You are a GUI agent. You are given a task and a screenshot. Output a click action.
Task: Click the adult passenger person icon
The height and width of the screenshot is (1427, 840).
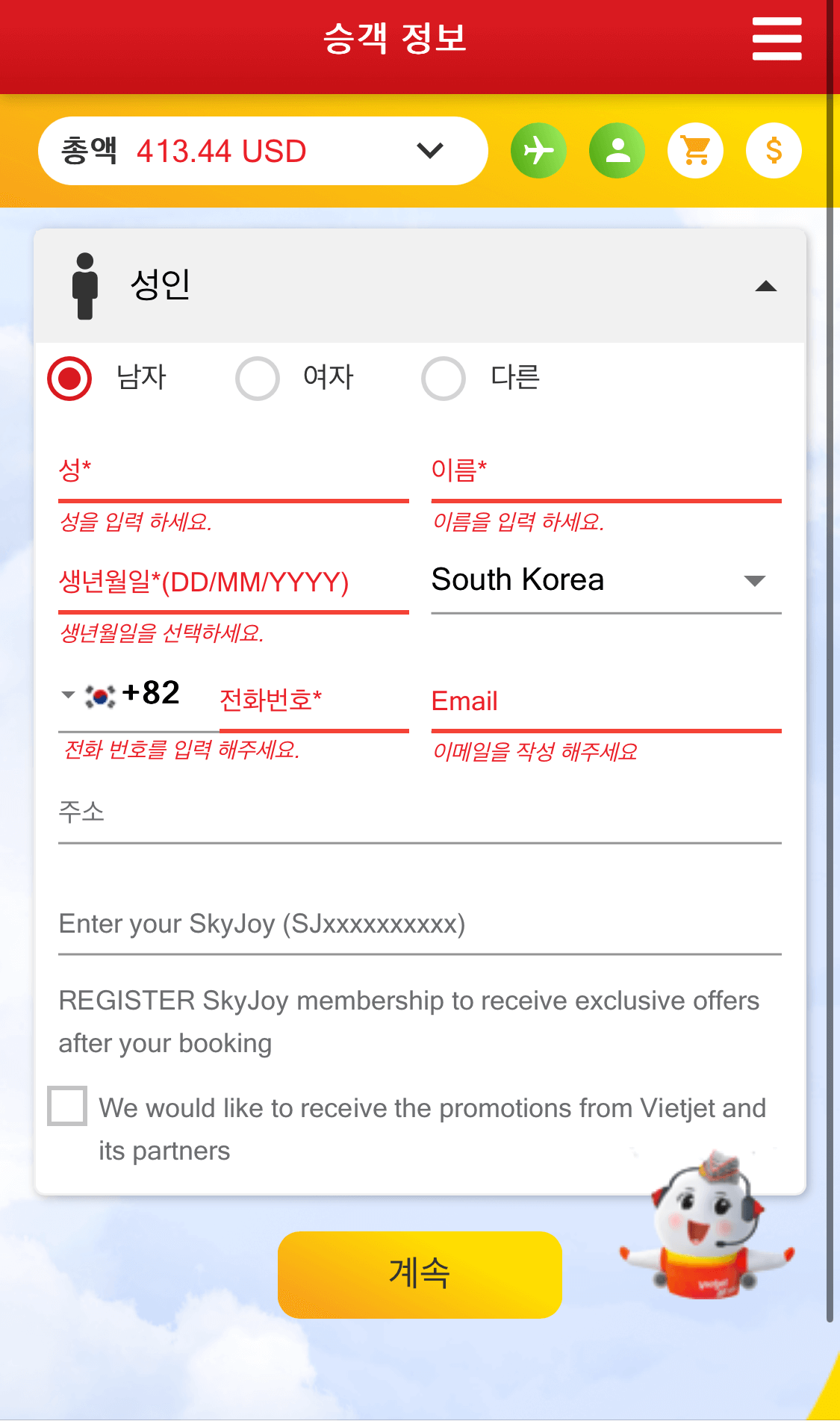pos(85,287)
